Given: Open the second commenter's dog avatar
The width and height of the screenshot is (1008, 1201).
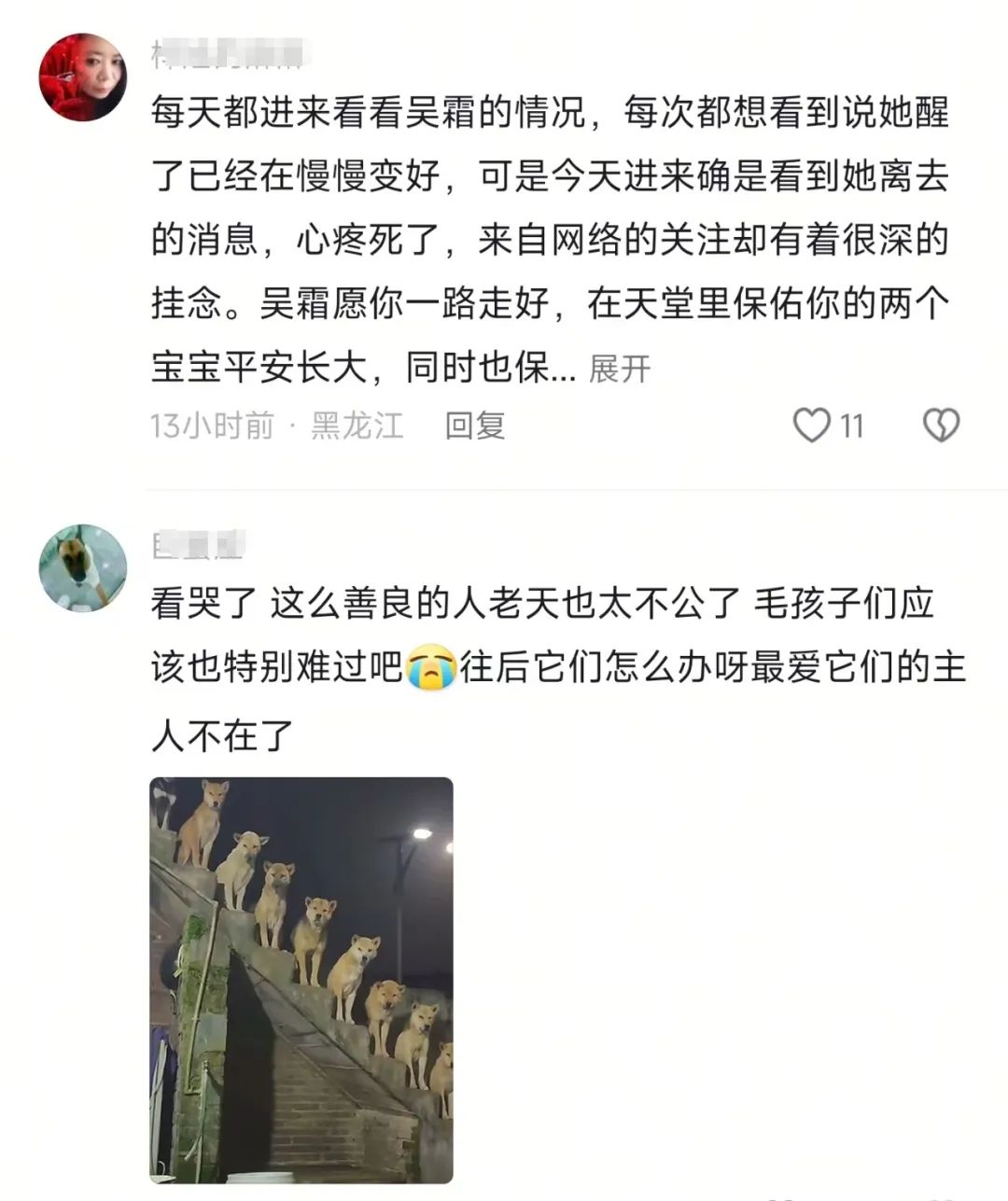Looking at the screenshot, I should coord(82,567).
